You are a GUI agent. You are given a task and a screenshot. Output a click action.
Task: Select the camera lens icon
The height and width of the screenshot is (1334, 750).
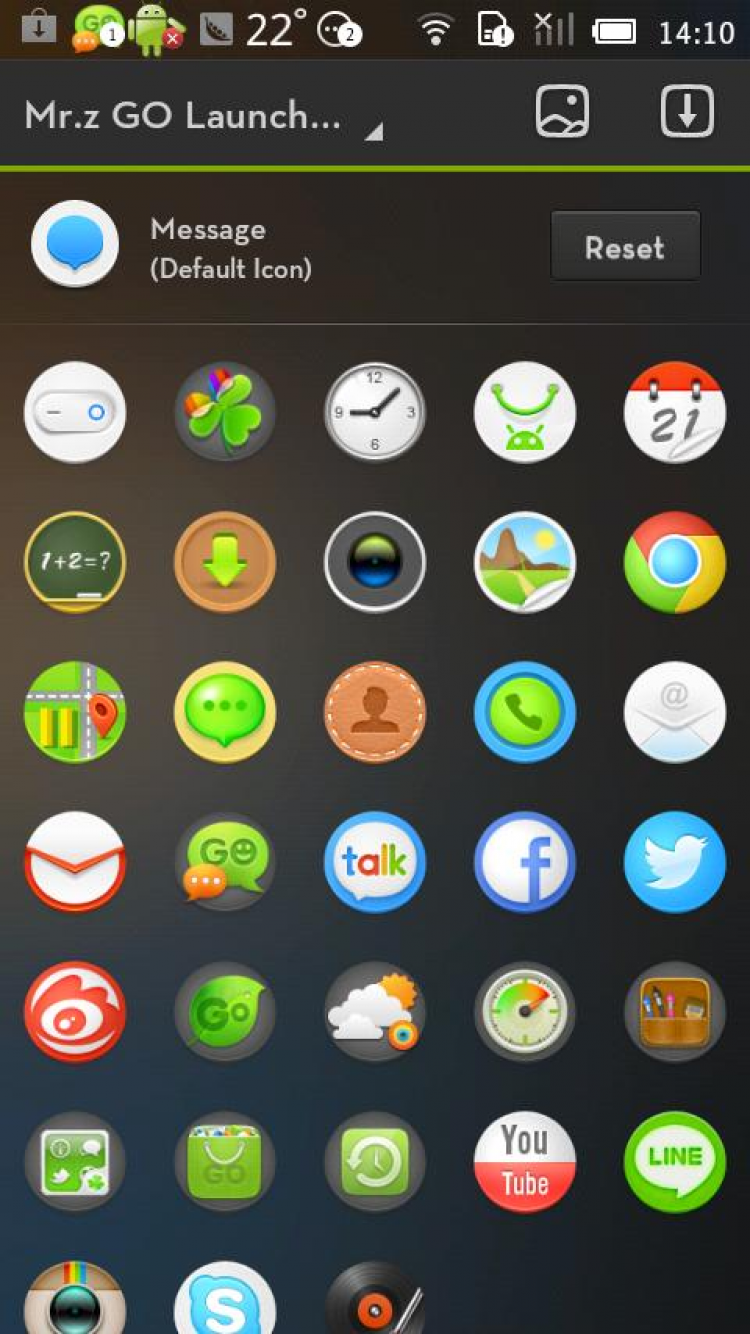(375, 562)
